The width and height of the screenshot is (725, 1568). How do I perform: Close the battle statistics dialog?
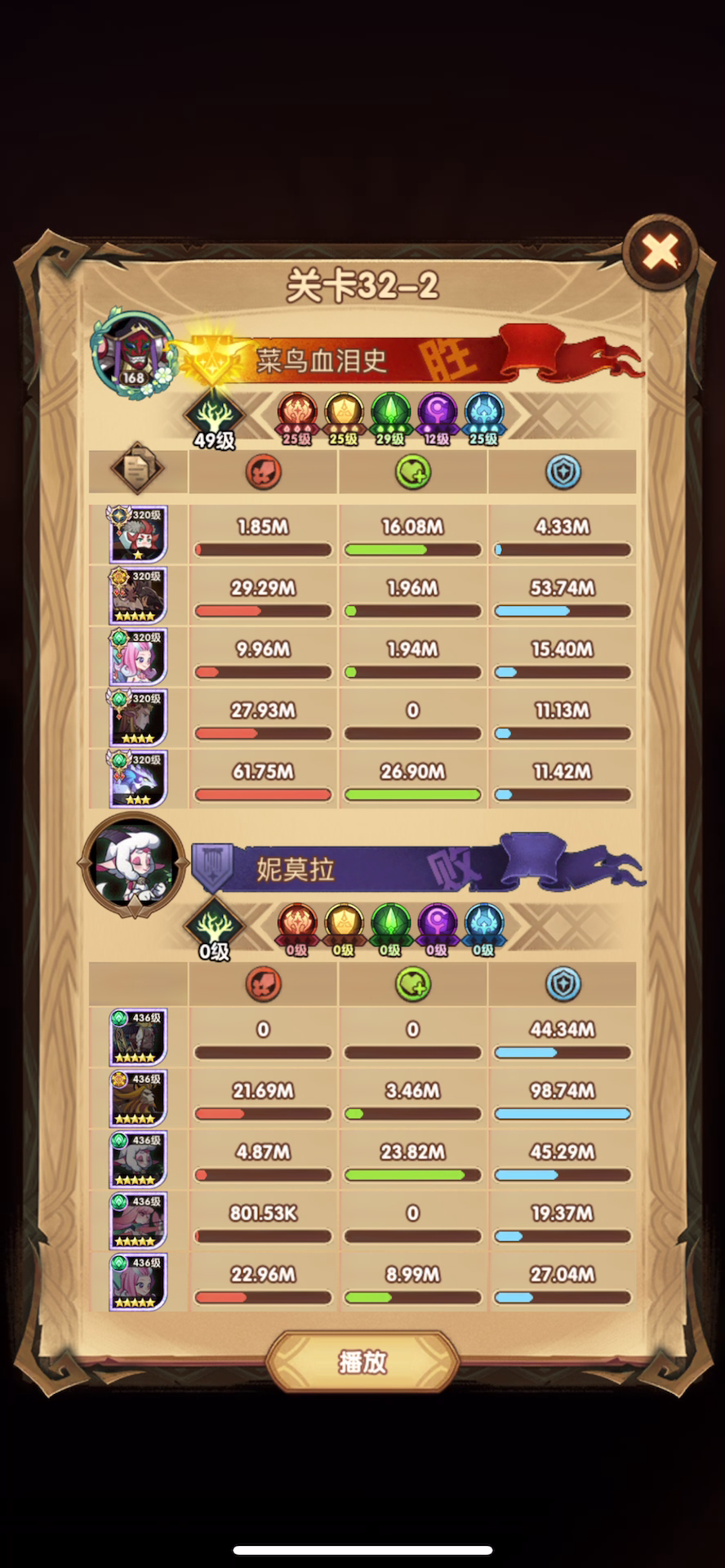click(660, 252)
